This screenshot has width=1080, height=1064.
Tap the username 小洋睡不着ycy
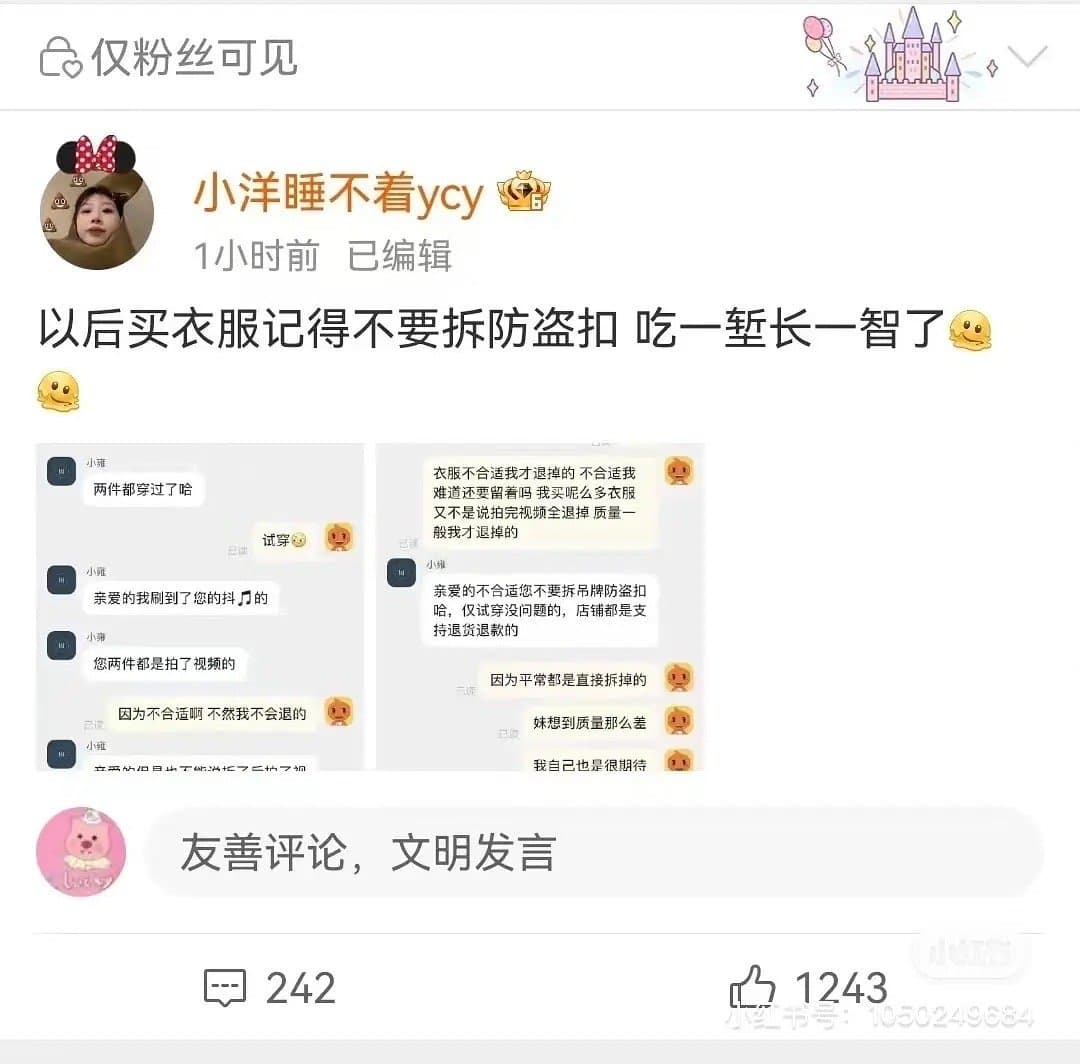click(338, 195)
